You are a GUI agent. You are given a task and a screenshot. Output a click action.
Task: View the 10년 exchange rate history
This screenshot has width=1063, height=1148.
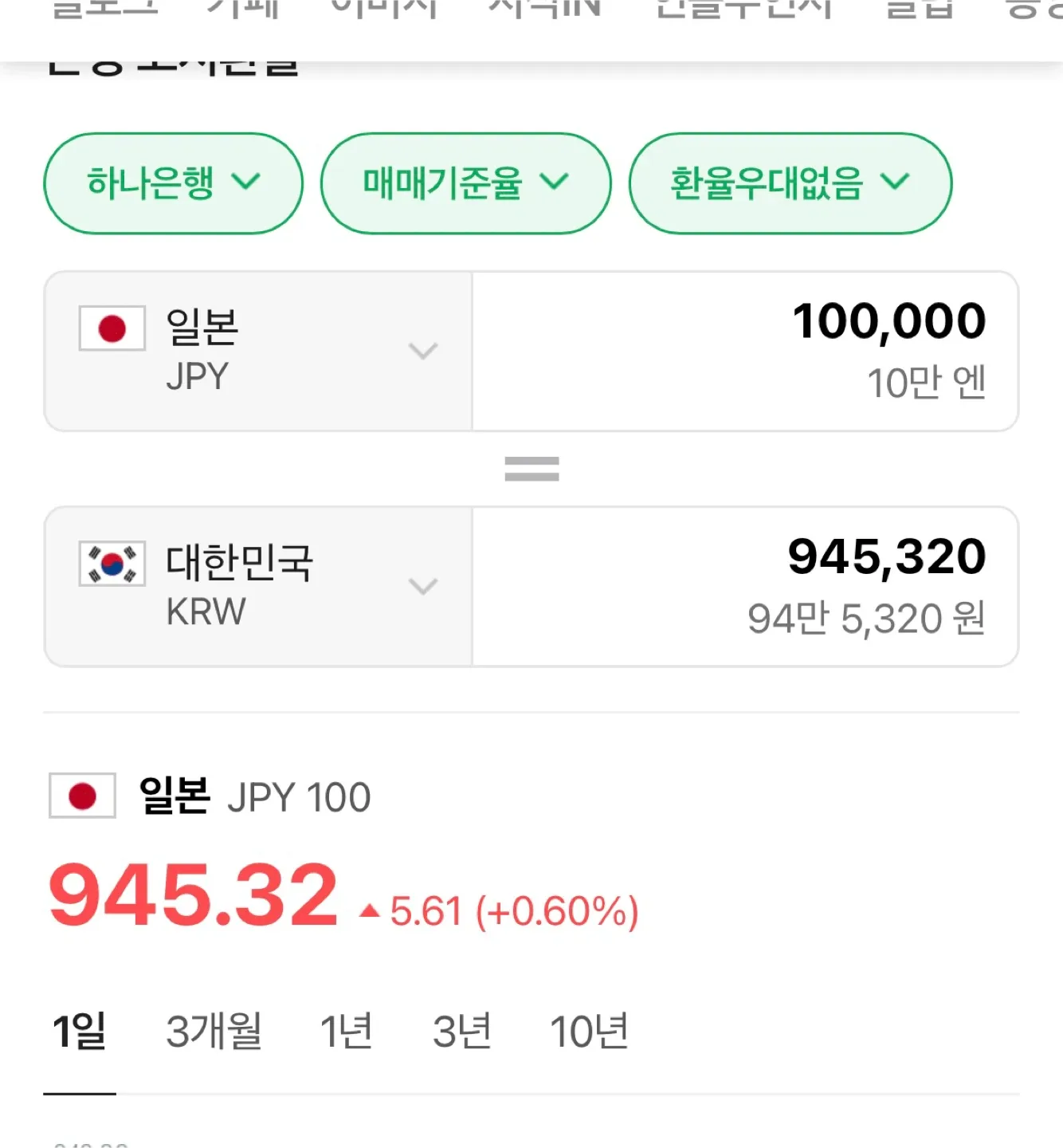coord(589,1032)
